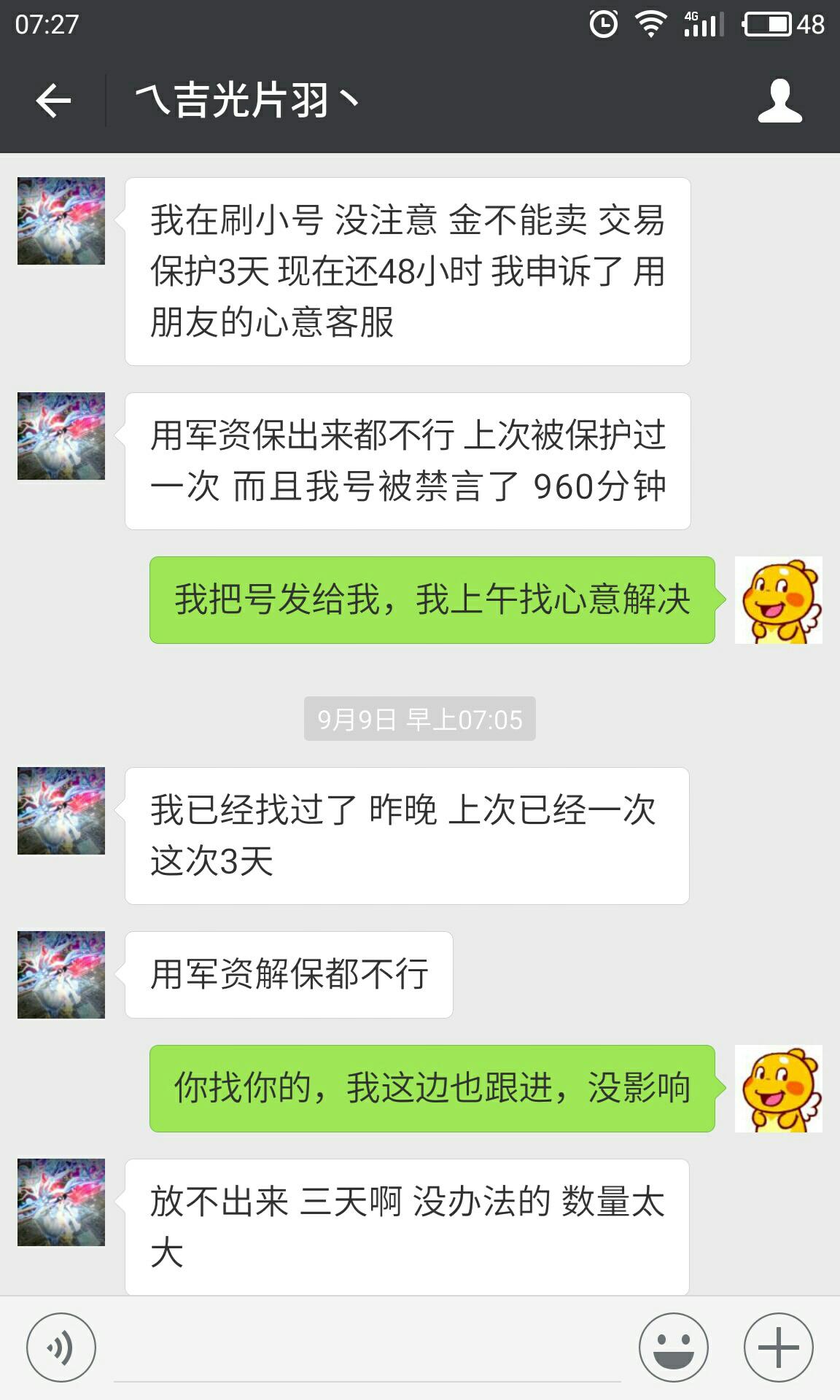
Task: Open my avatar beside 我把号发给我 message
Action: coord(778,600)
